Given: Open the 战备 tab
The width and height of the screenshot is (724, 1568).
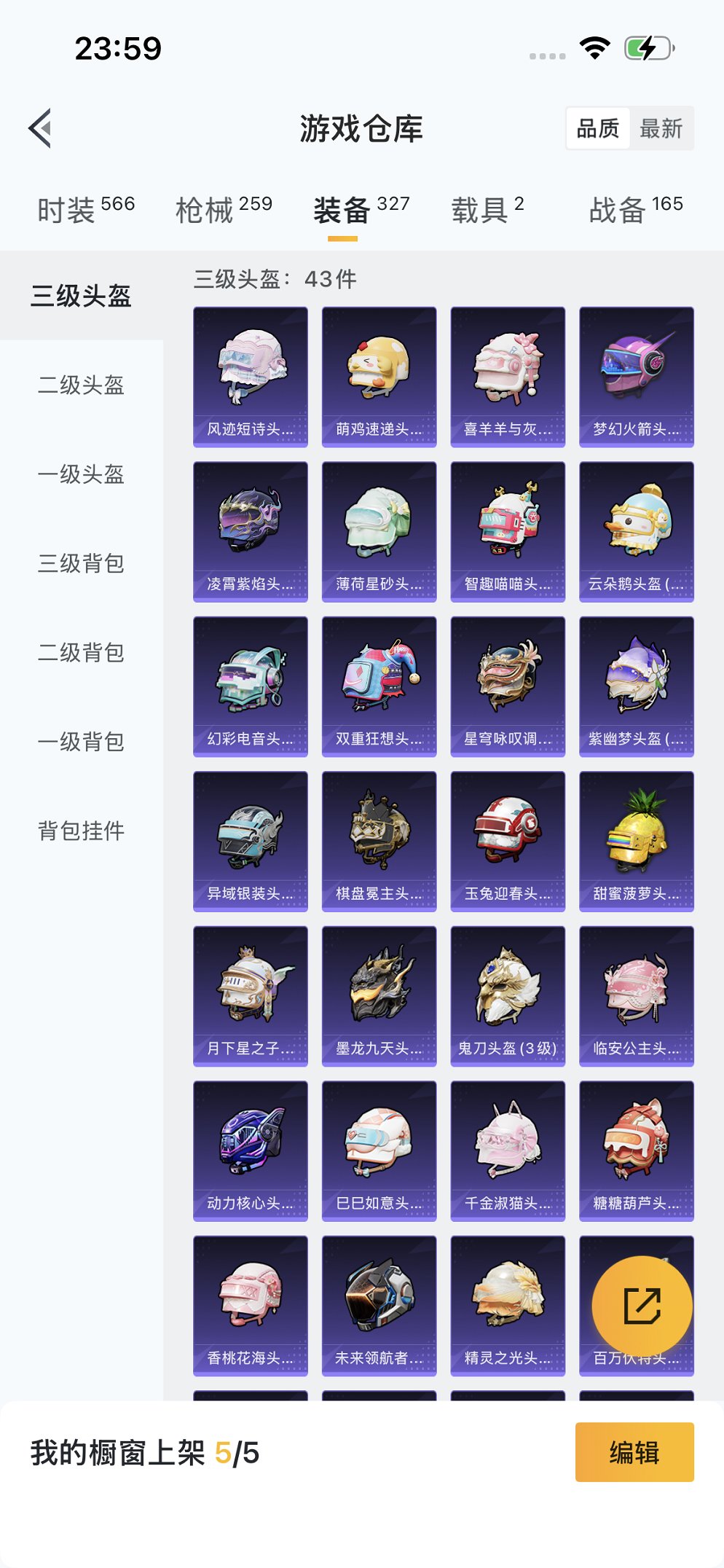Looking at the screenshot, I should pyautogui.click(x=635, y=209).
